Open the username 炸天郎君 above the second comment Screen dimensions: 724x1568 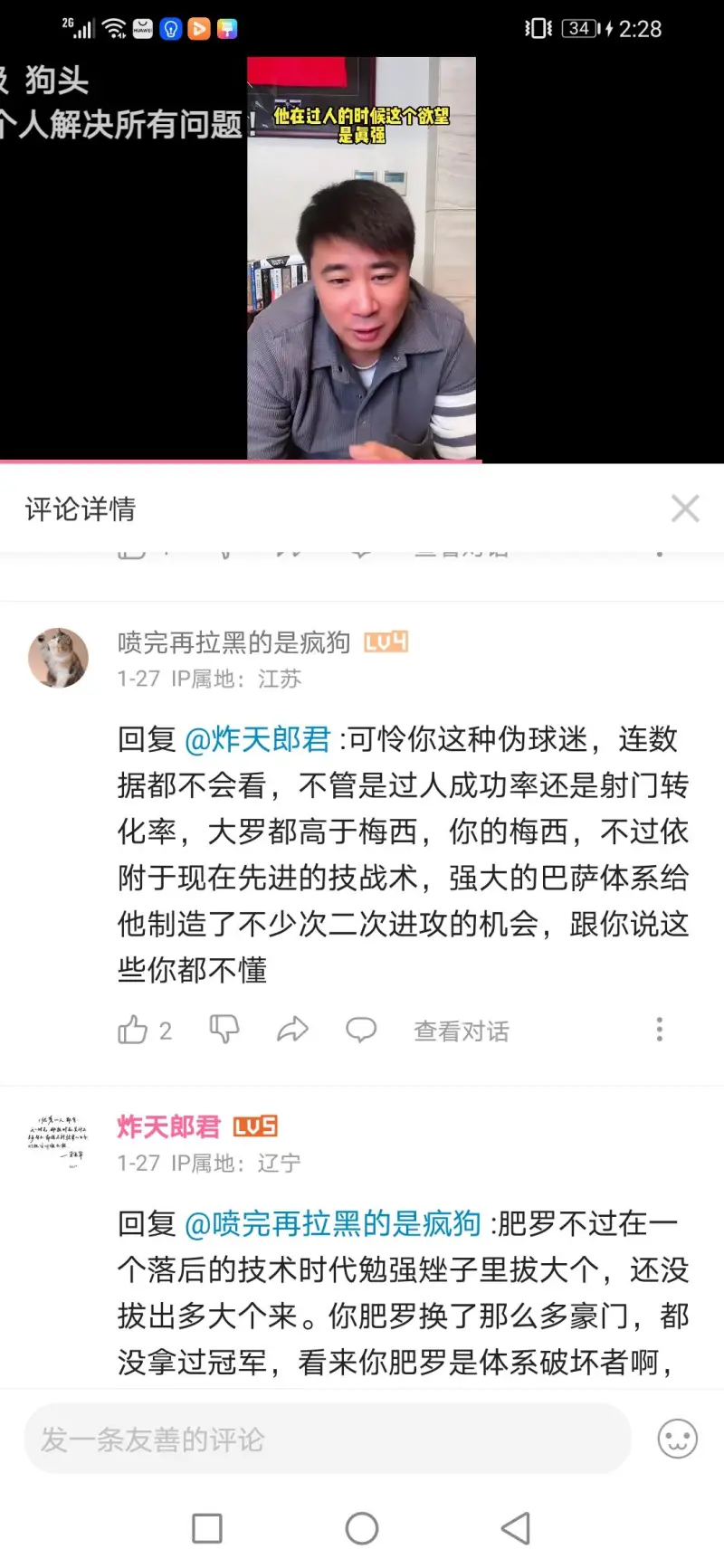(168, 1126)
